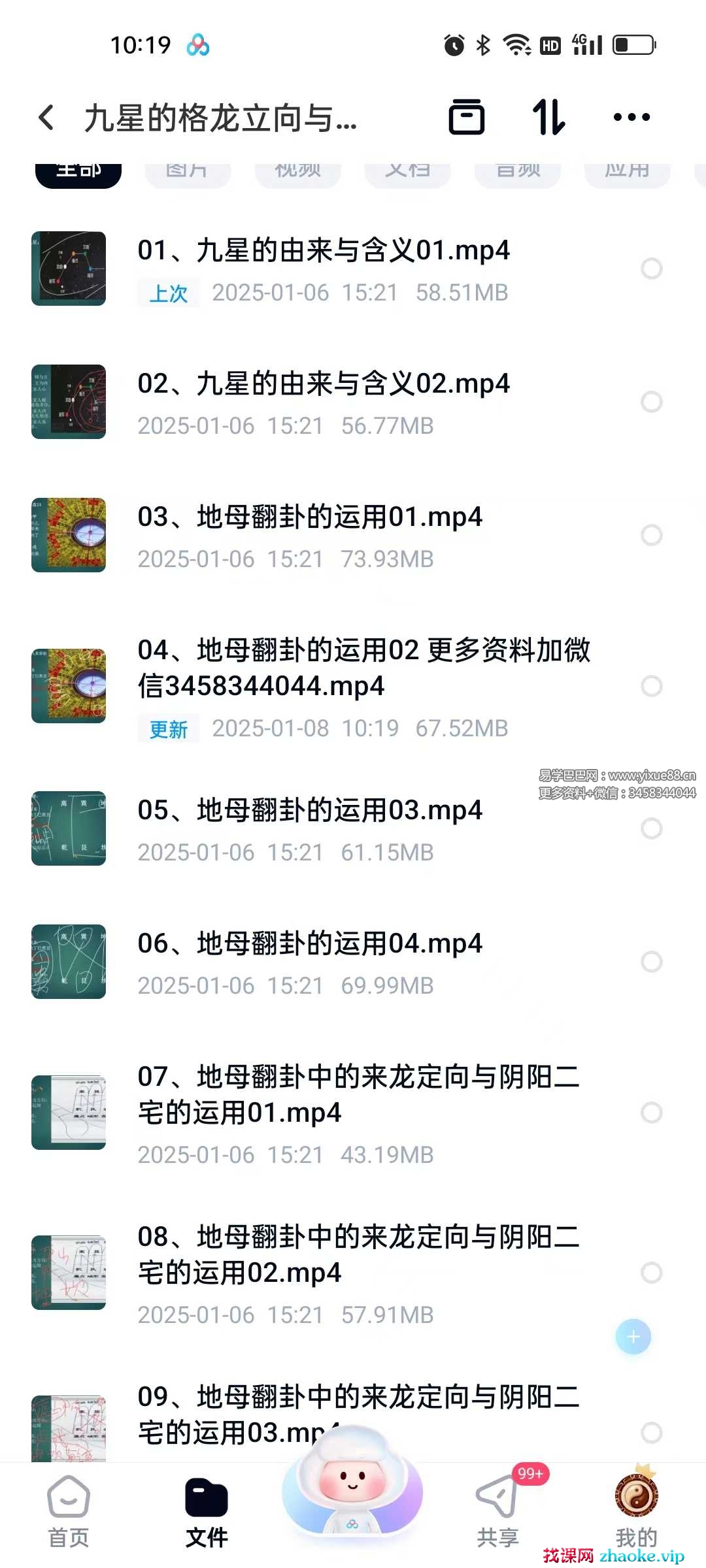The height and width of the screenshot is (1568, 706).
Task: Tap the blue floating plus button
Action: 633,1337
